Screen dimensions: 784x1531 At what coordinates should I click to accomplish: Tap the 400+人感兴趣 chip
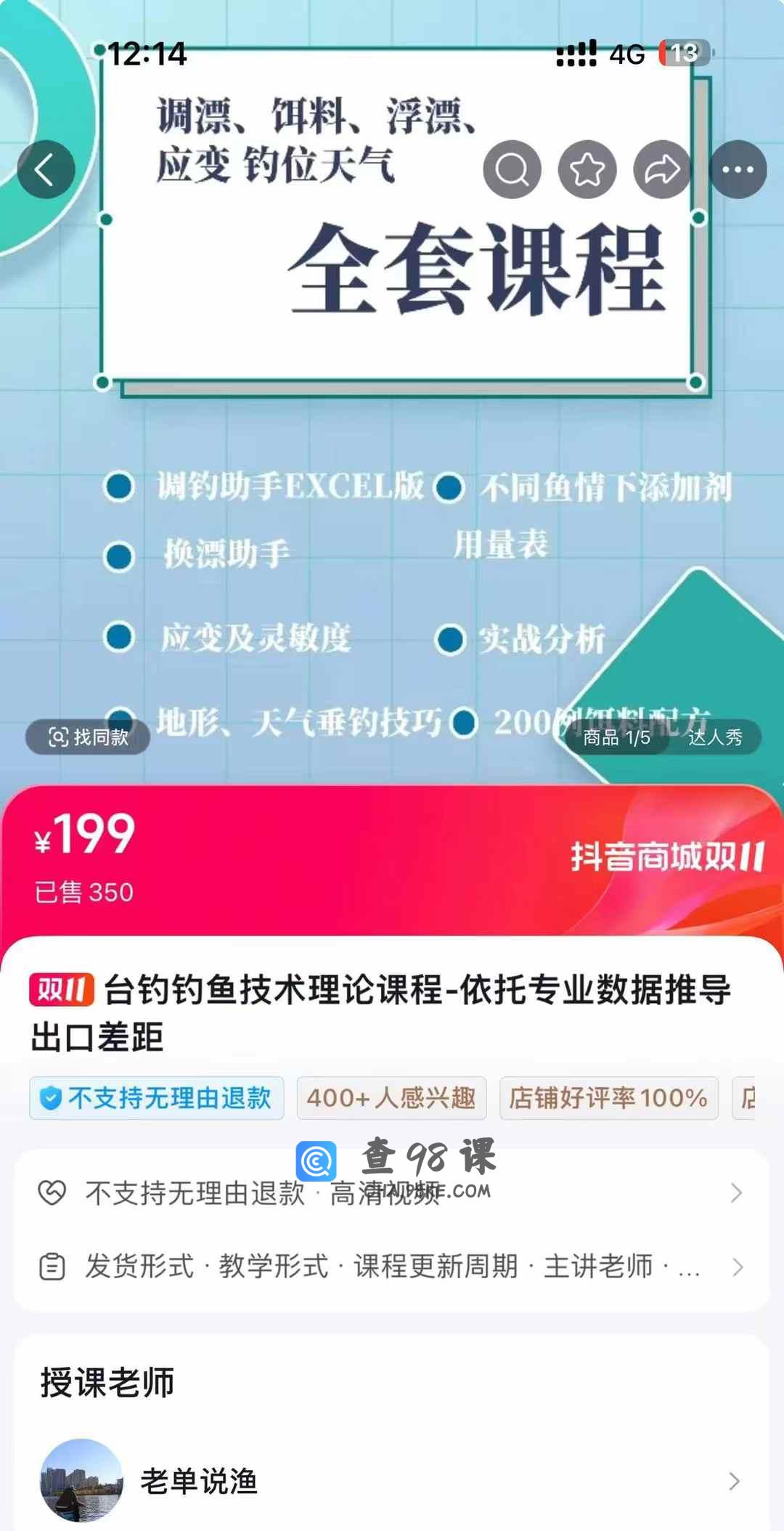point(391,1097)
